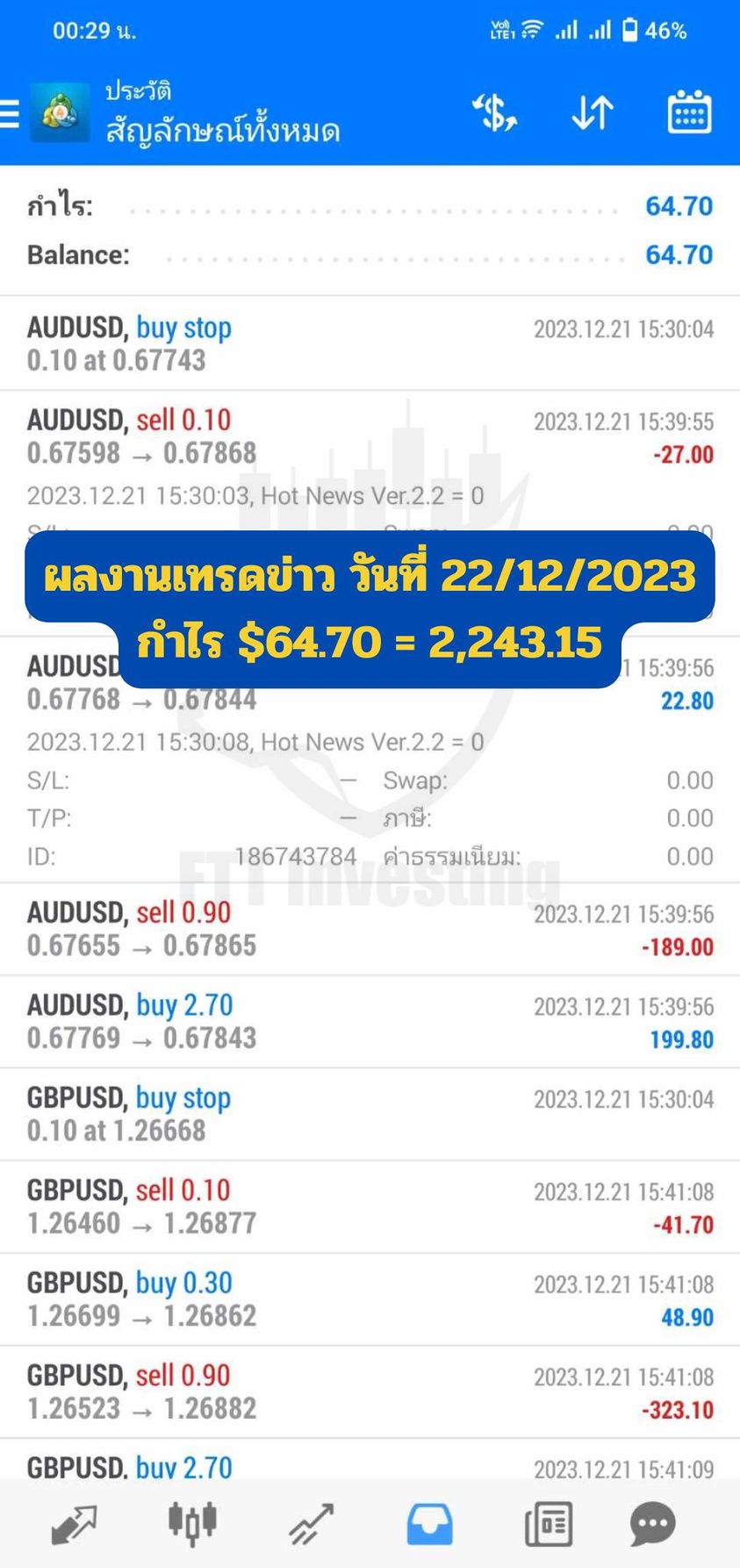Expand the AUDUSD buy 2.70 trade

(x=370, y=1021)
